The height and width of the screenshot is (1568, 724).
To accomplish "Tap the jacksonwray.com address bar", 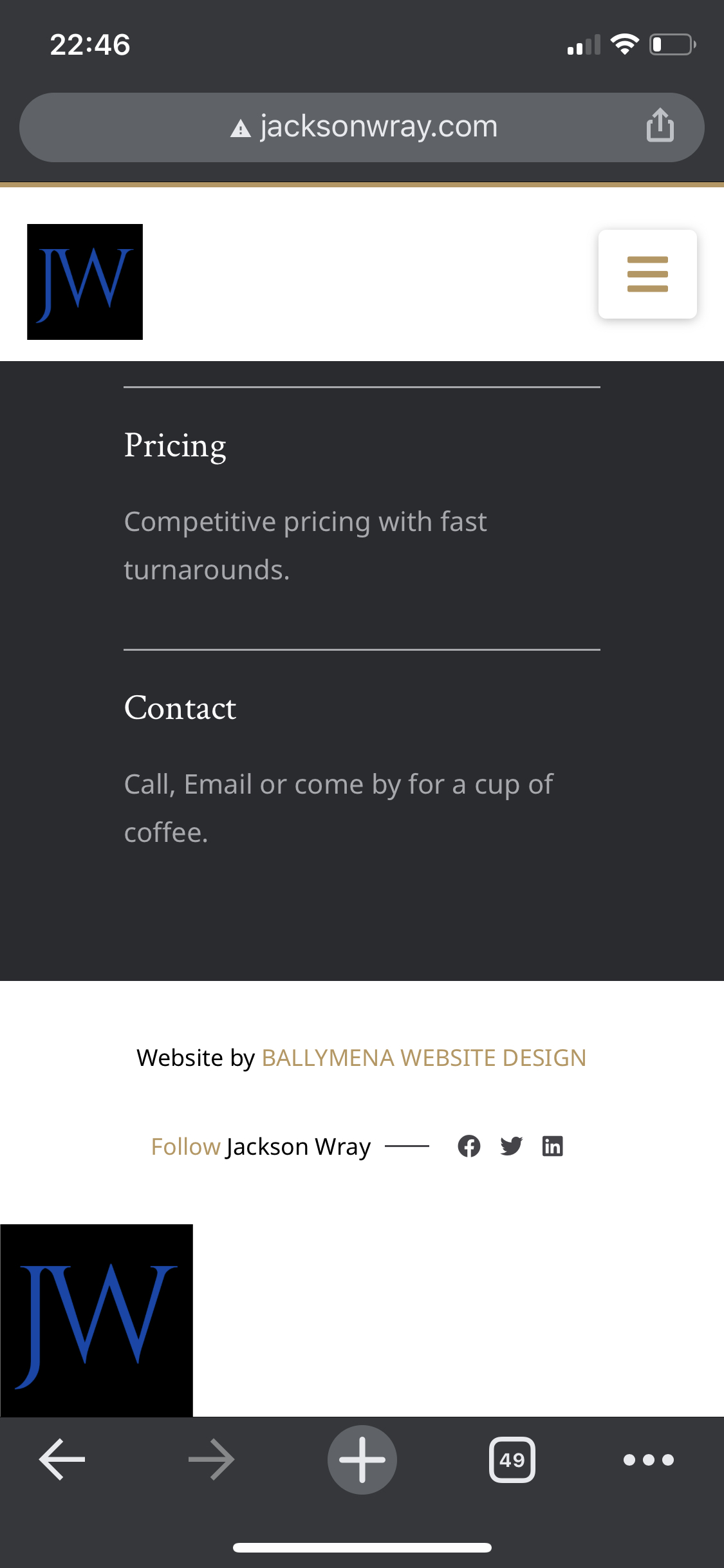I will (362, 127).
